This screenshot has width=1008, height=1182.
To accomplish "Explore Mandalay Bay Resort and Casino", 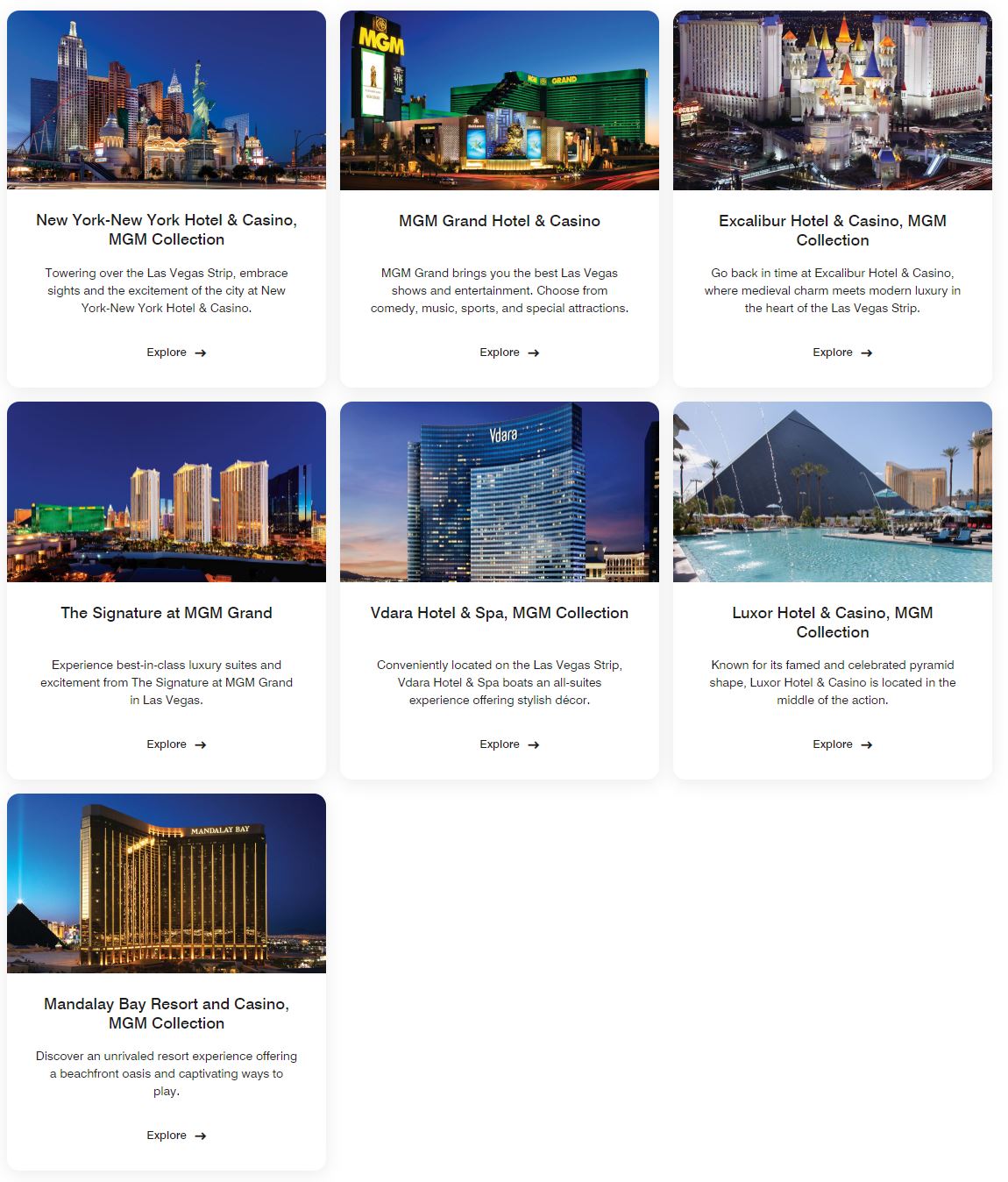I will click(175, 1136).
